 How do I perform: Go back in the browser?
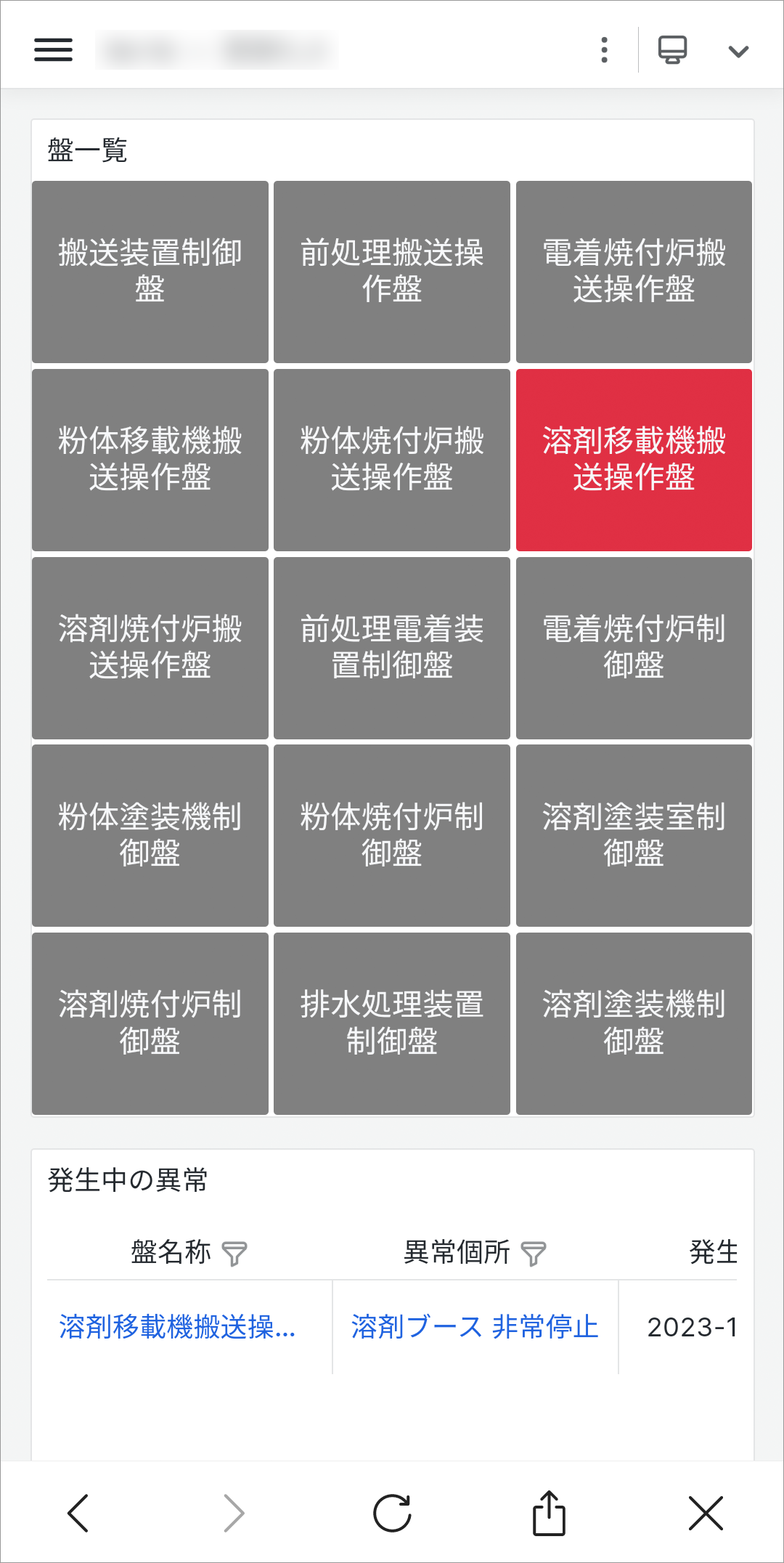pyautogui.click(x=78, y=1514)
